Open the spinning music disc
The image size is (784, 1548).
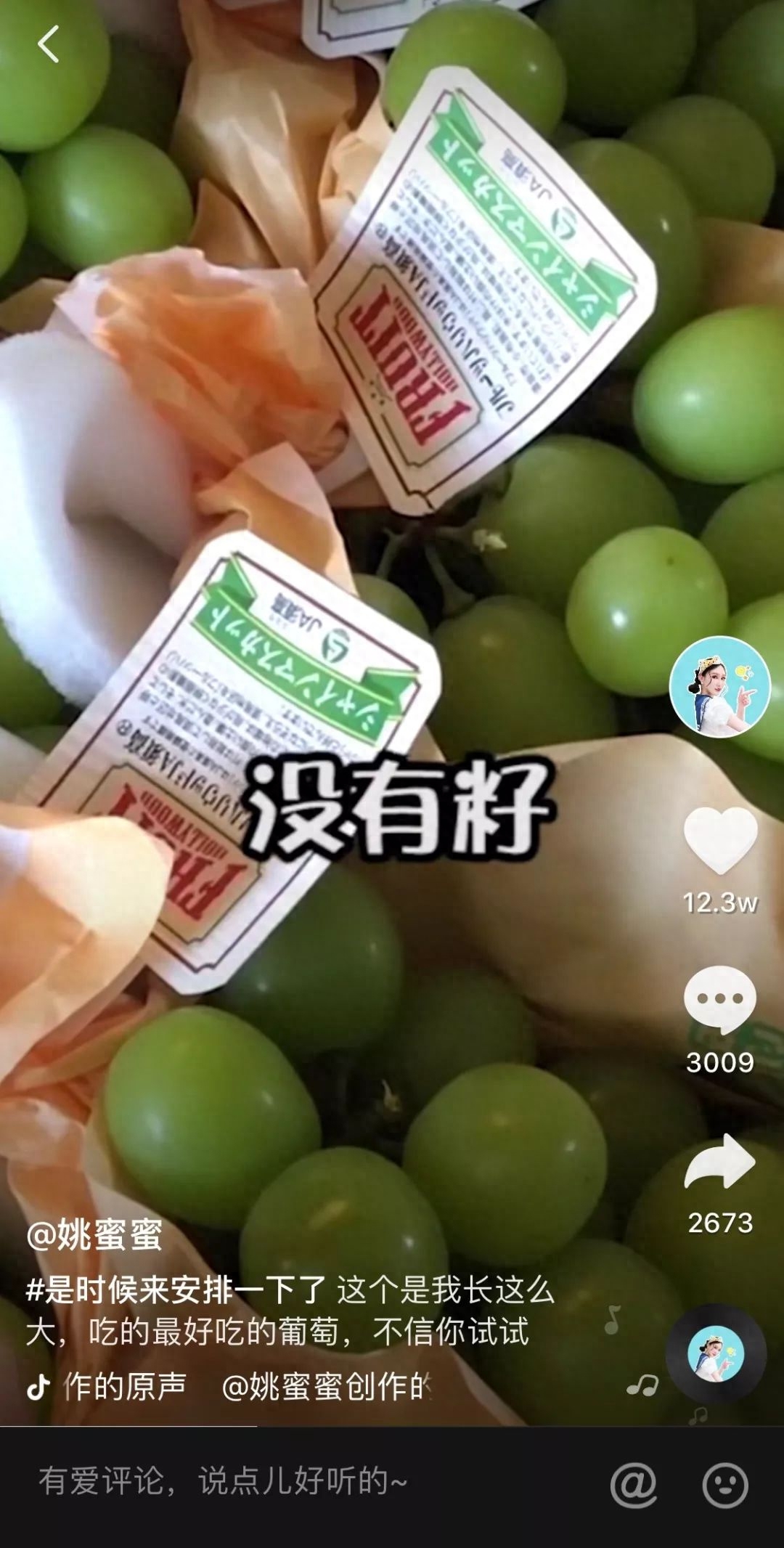click(x=716, y=1353)
